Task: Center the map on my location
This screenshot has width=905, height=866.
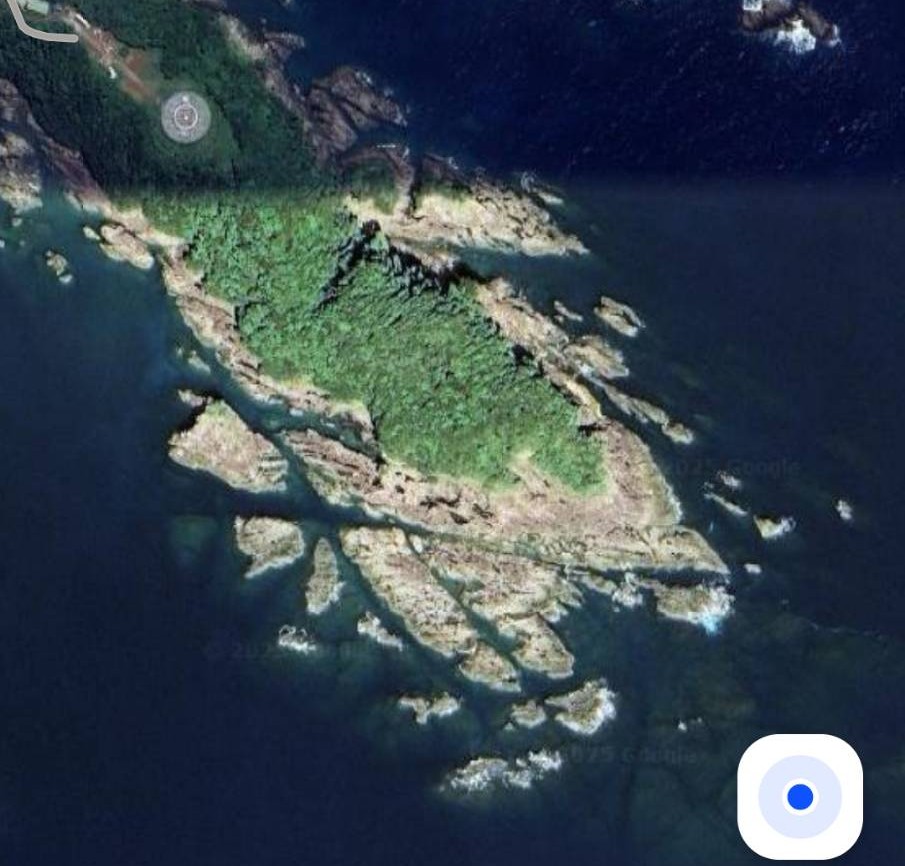Action: pyautogui.click(x=799, y=796)
